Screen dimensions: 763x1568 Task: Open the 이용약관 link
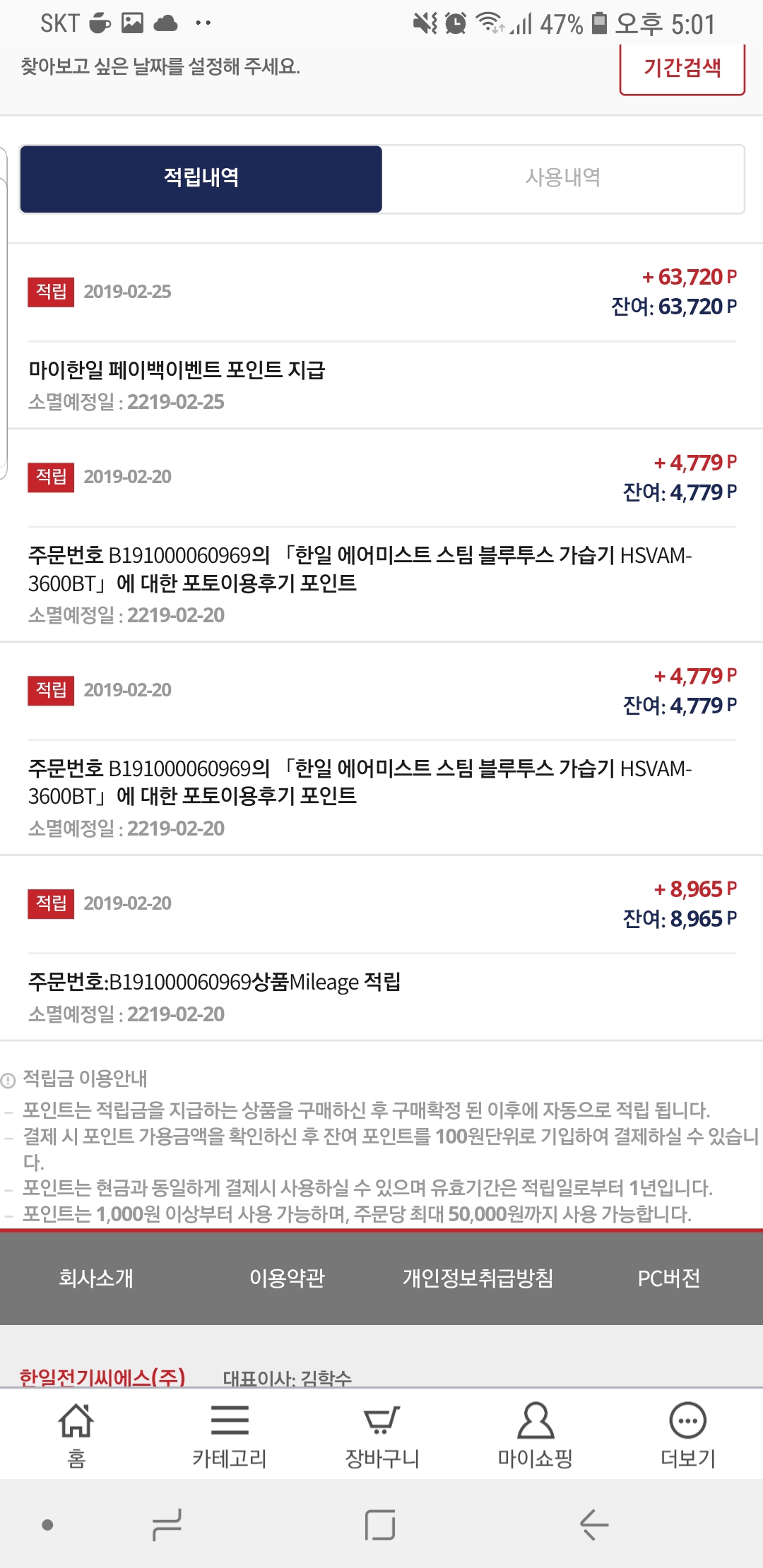tap(287, 1278)
